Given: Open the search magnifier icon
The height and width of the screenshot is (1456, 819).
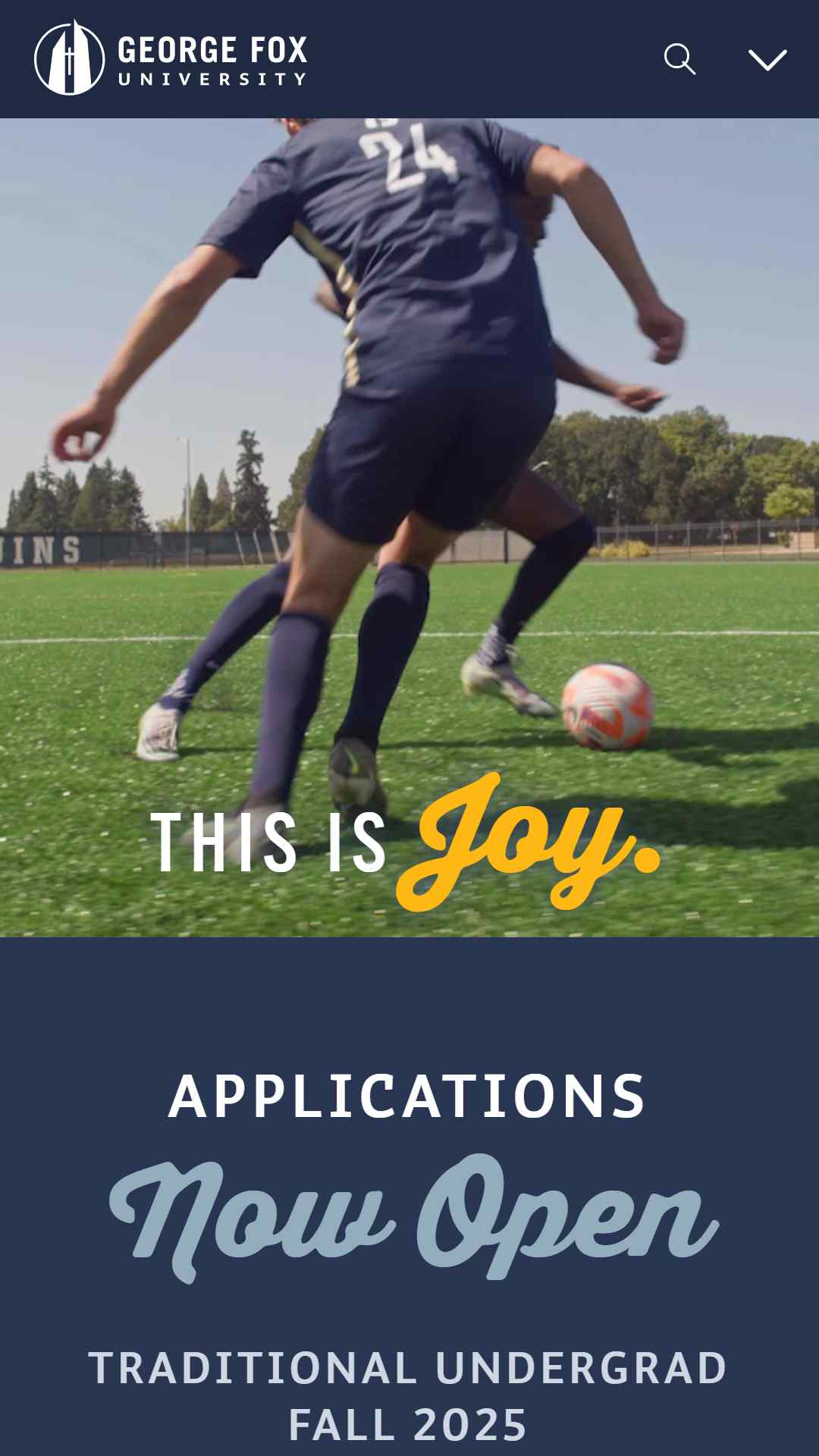Looking at the screenshot, I should click(679, 59).
